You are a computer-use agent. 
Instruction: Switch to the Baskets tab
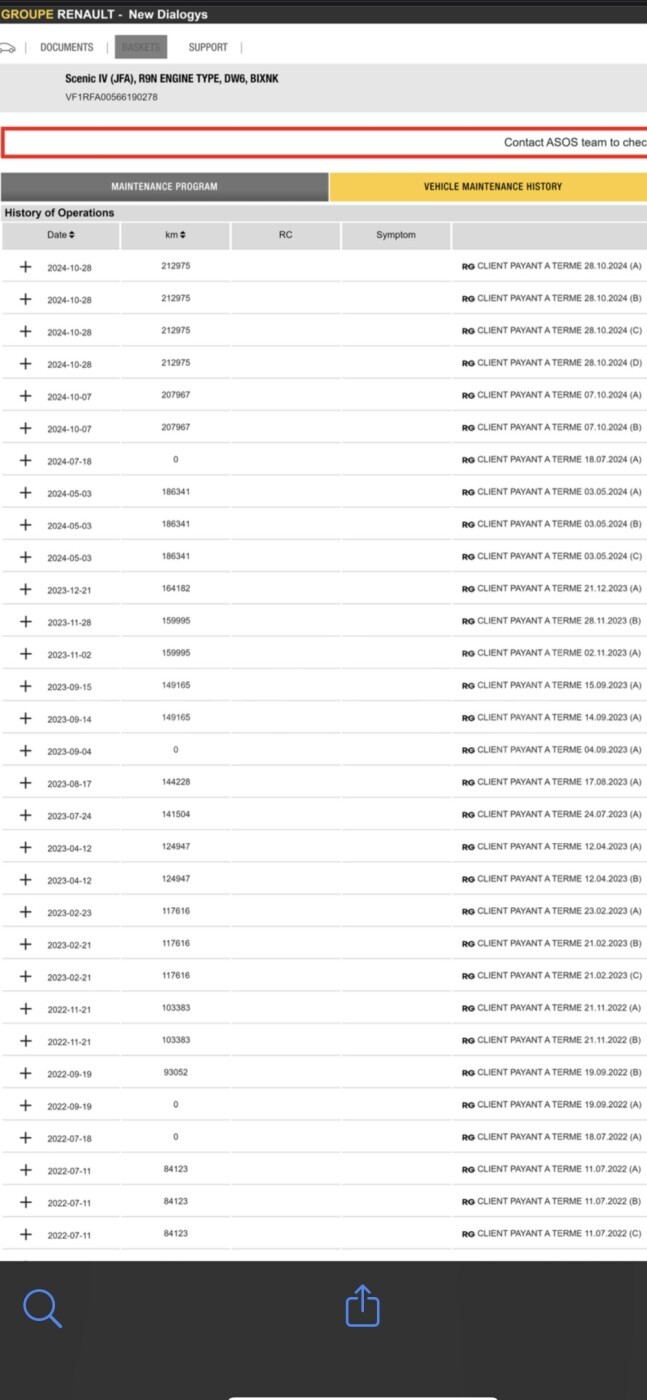click(x=141, y=47)
